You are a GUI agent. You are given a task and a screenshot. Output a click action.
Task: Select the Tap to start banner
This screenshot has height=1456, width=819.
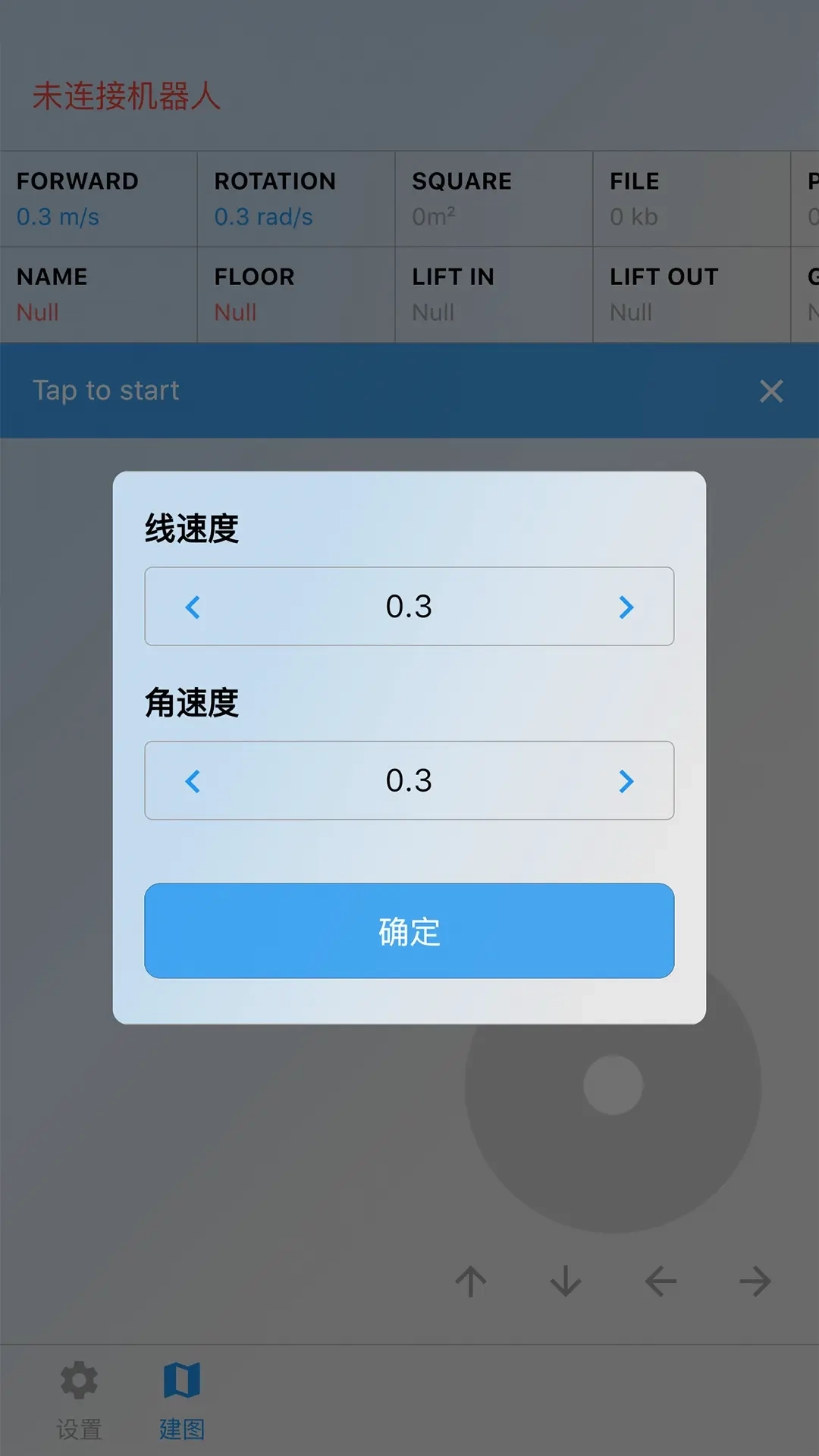pos(105,391)
